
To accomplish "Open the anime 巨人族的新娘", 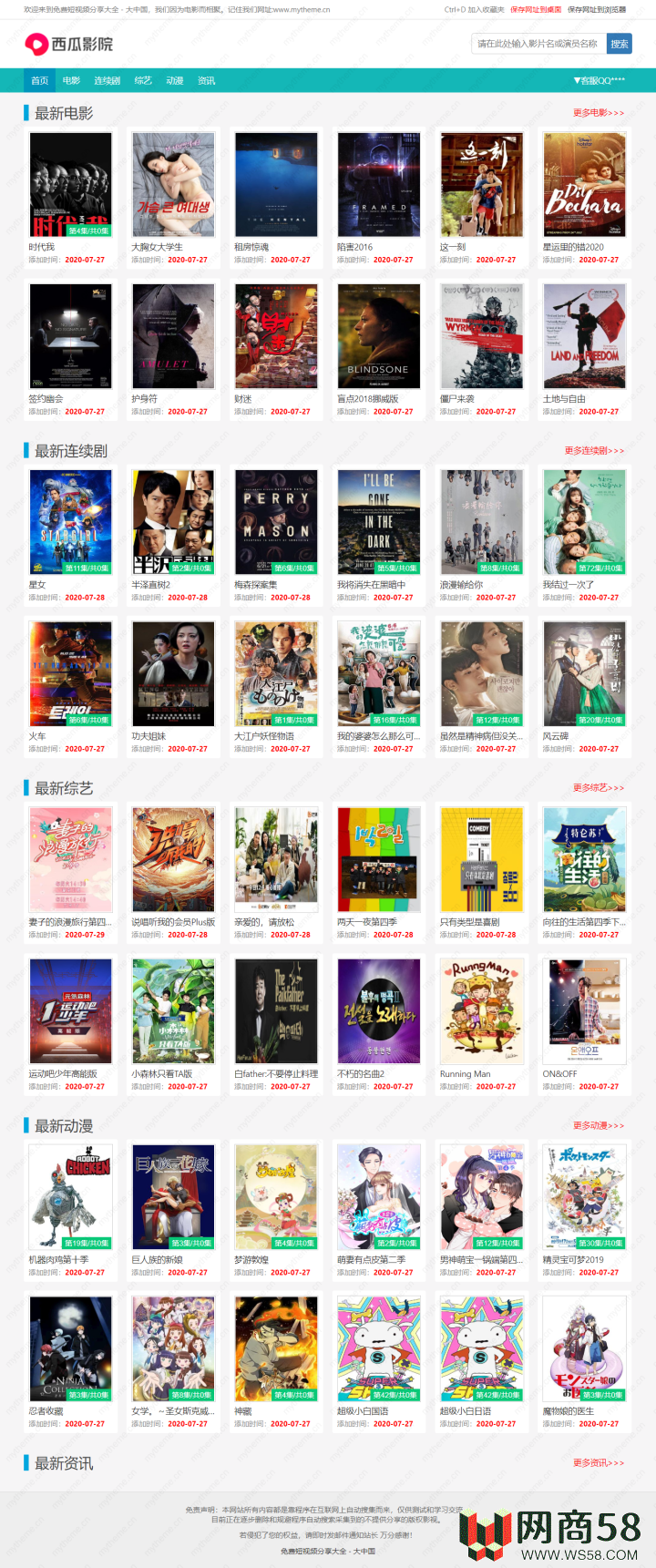I will point(173,1197).
